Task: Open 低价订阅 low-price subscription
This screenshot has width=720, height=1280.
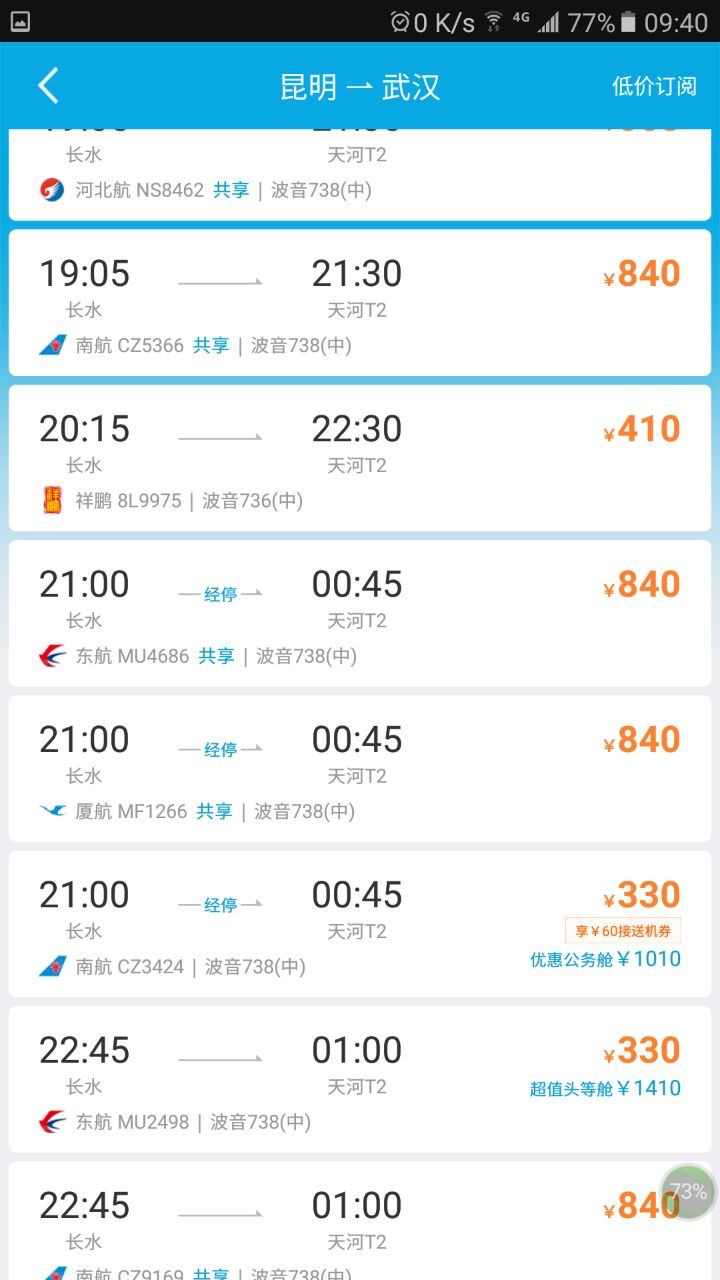Action: point(654,86)
